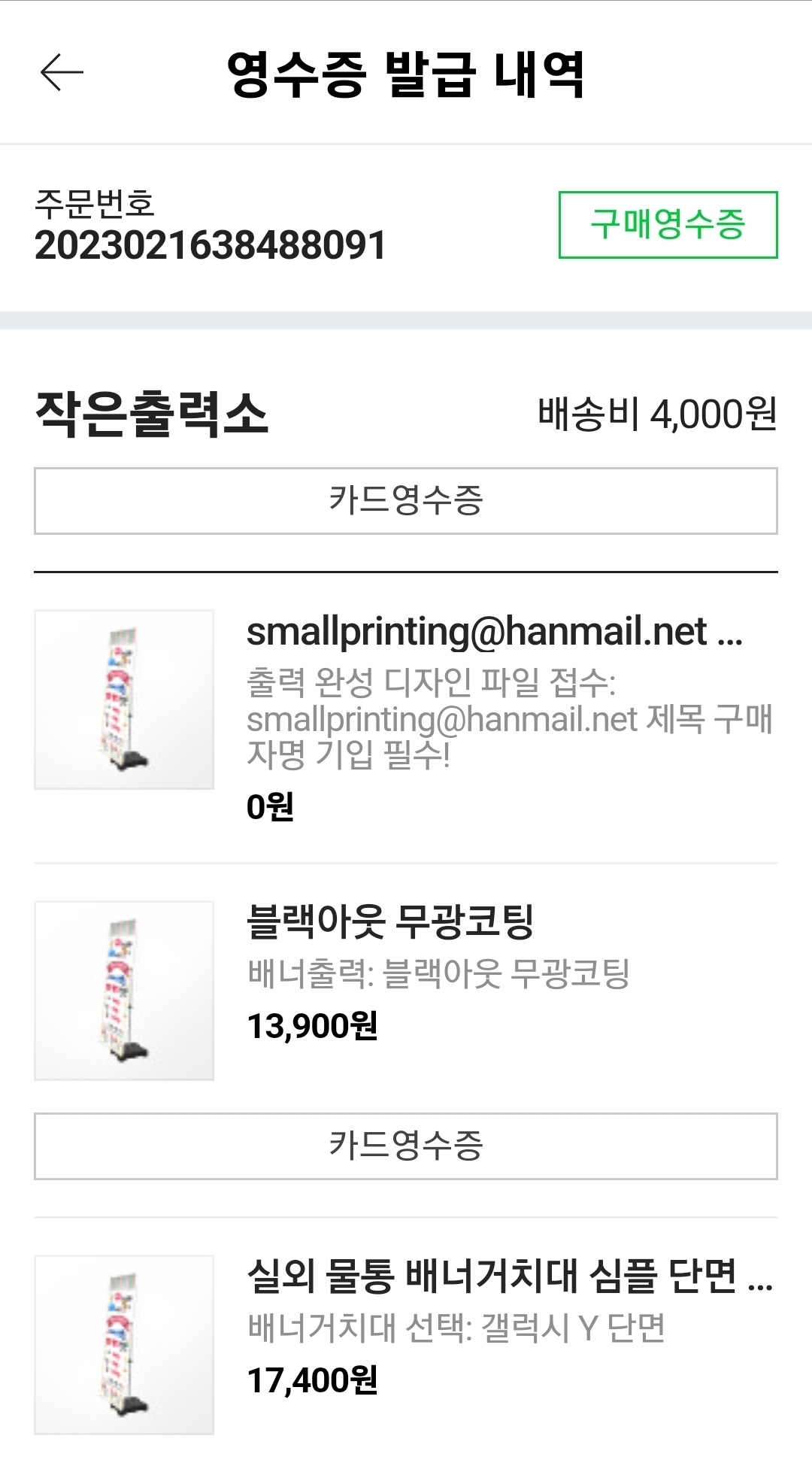Open the smallprinting@hanmail.net product item
The width and height of the screenshot is (812, 1457).
point(494,632)
